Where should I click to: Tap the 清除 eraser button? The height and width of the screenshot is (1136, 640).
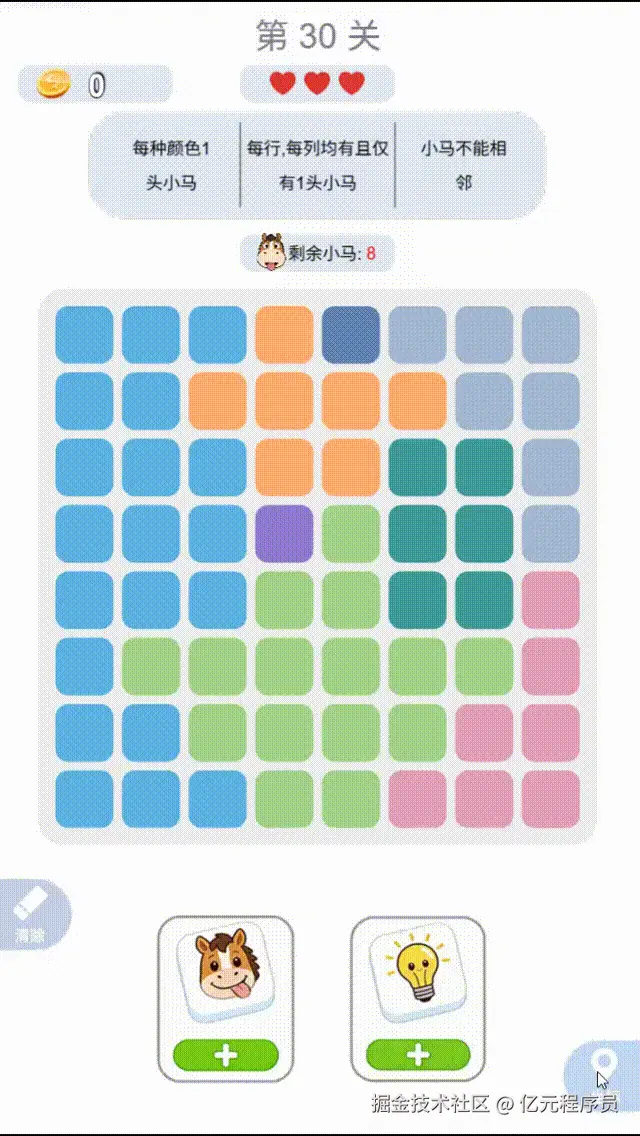pos(32,913)
